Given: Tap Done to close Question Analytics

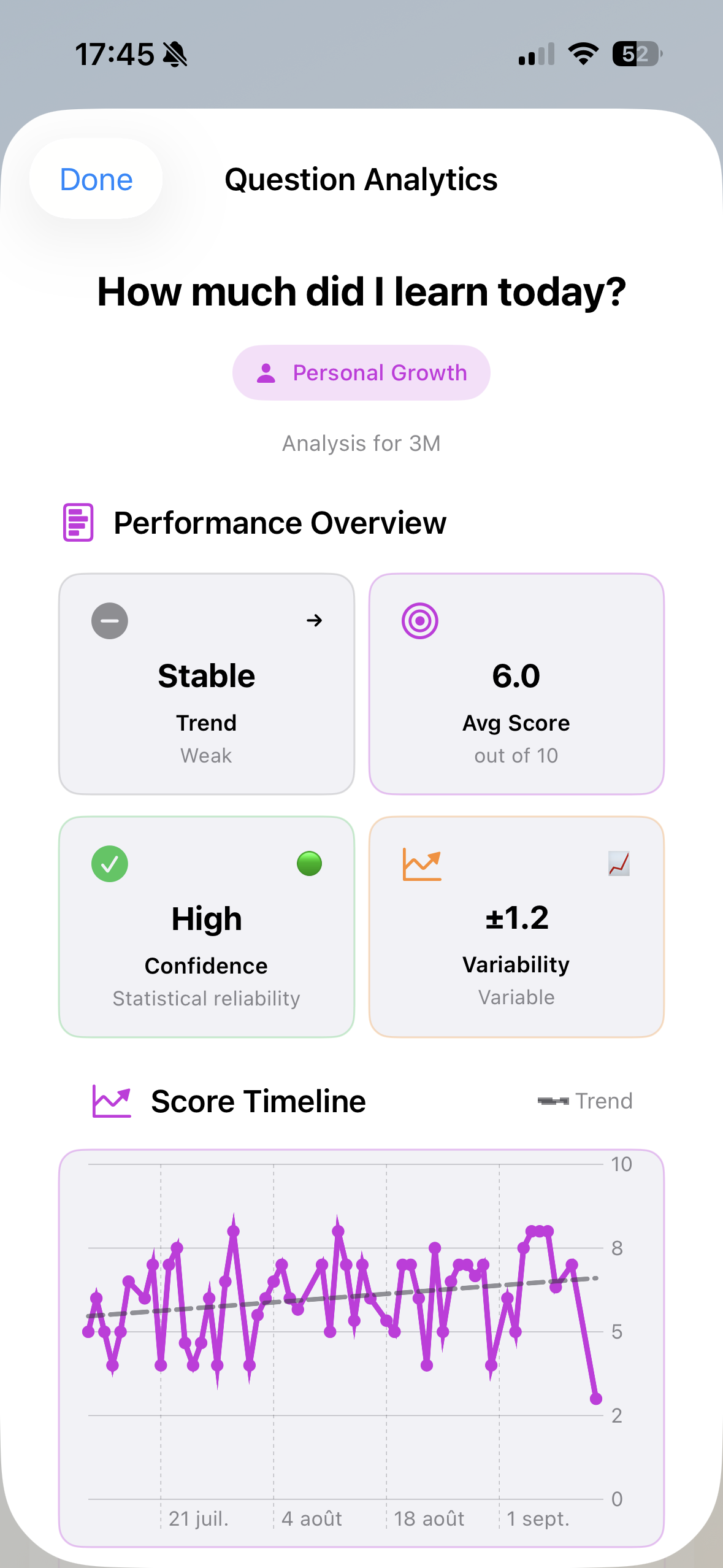Looking at the screenshot, I should pyautogui.click(x=96, y=179).
